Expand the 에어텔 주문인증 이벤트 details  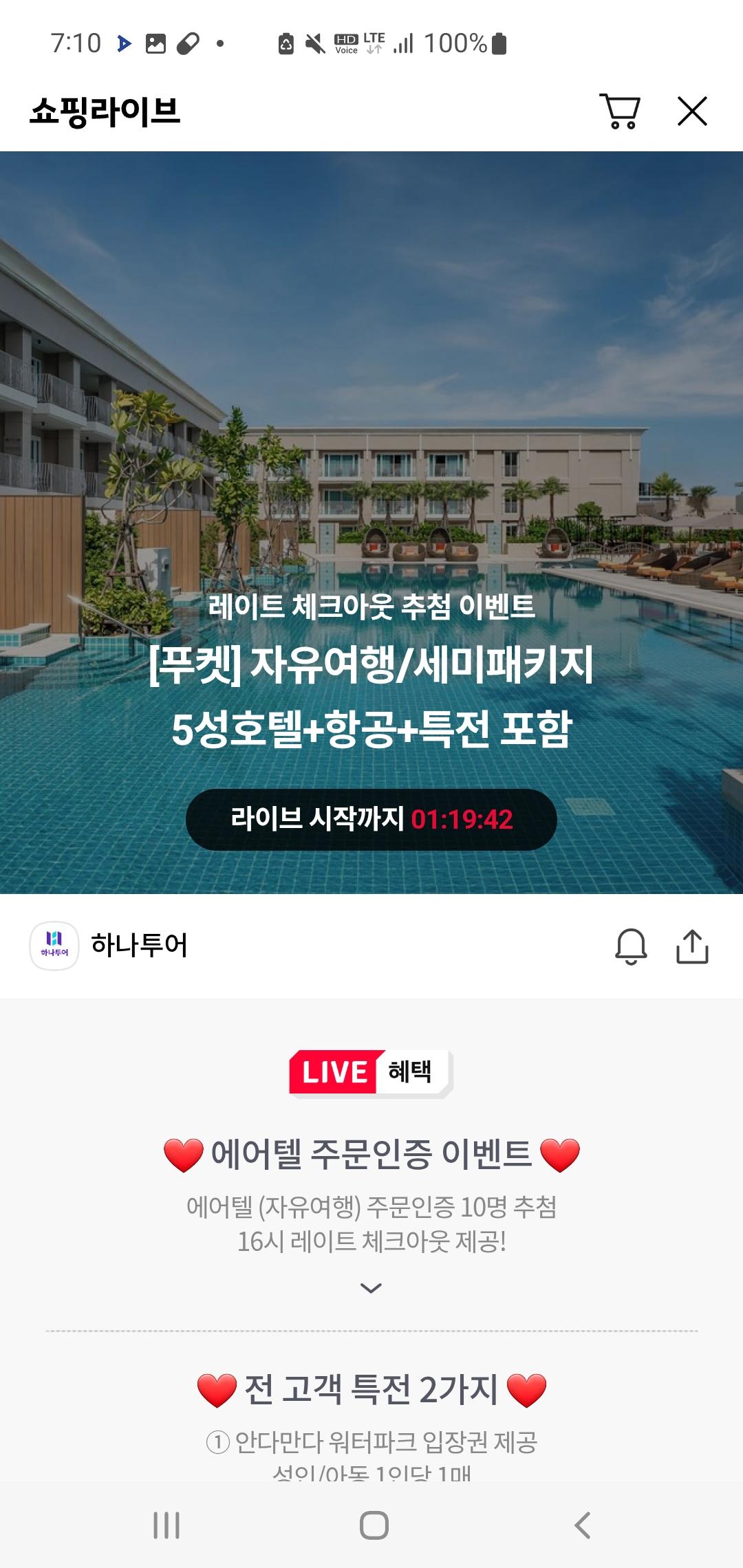(x=371, y=1287)
